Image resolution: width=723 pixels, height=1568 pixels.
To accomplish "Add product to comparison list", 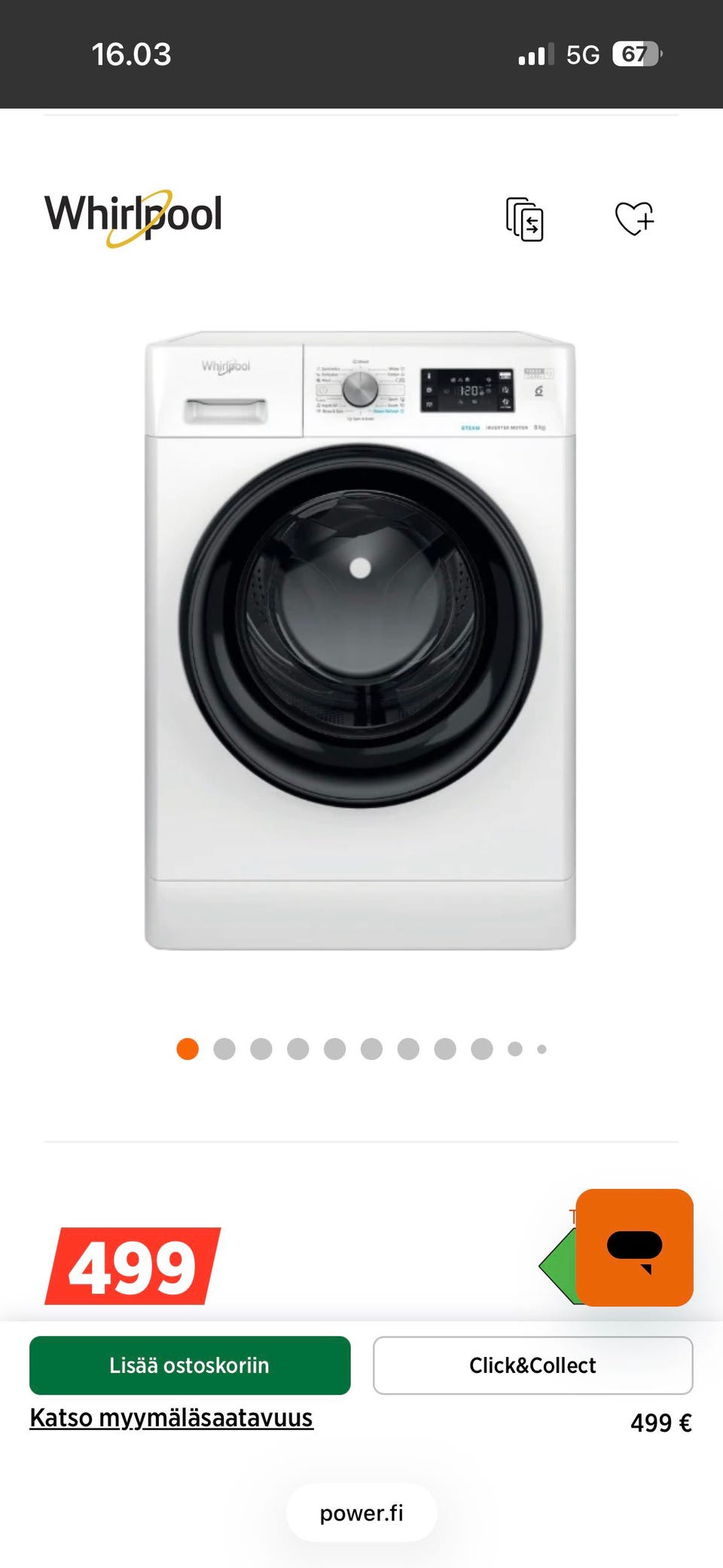I will point(524,219).
